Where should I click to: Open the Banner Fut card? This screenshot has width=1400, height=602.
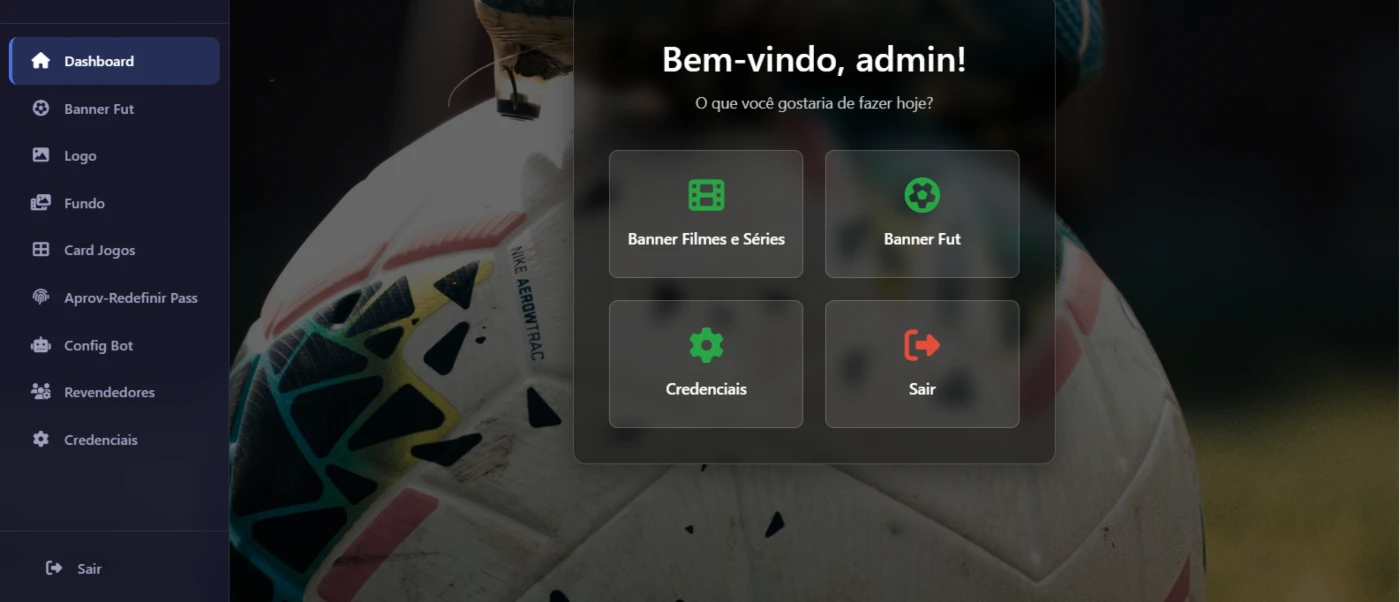pos(922,214)
